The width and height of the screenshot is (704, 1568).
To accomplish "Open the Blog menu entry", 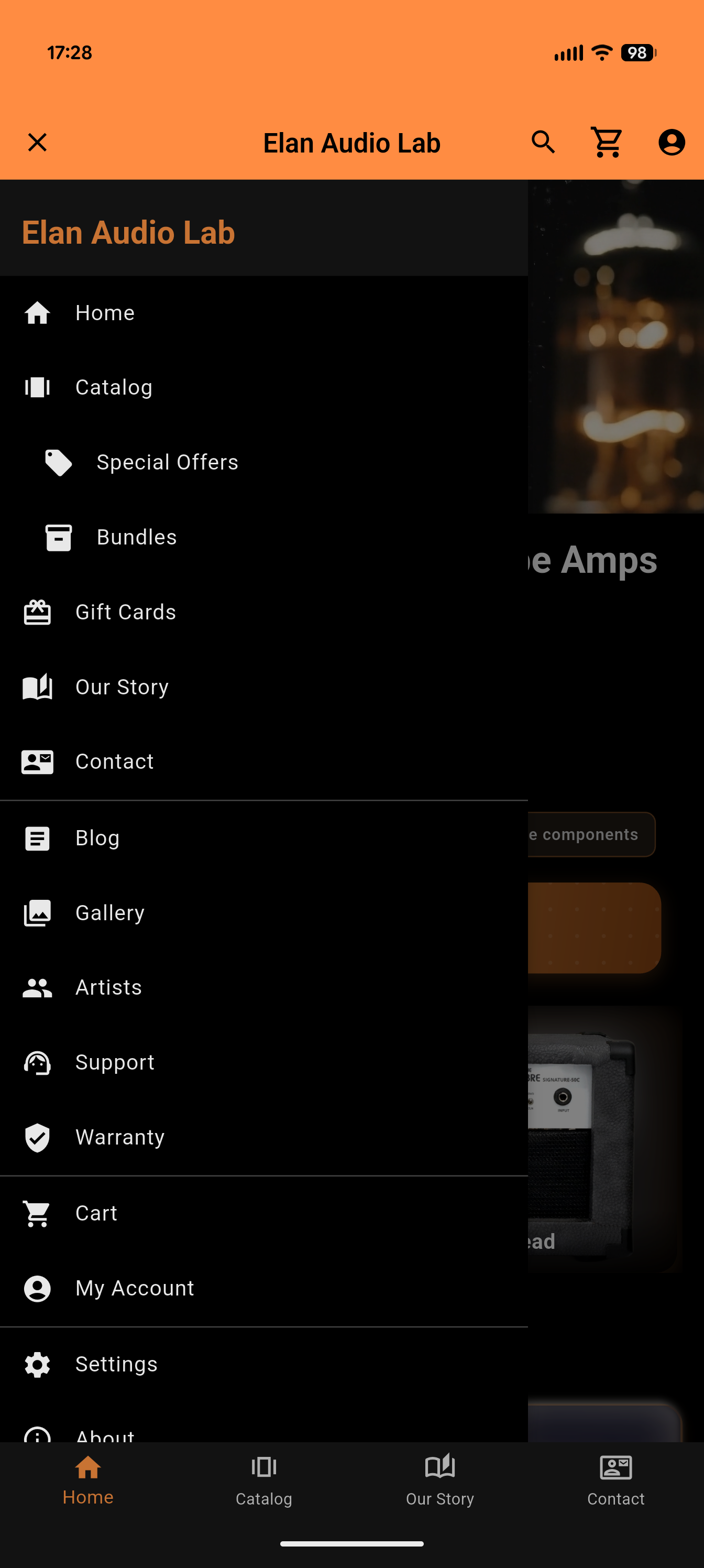I will [97, 837].
